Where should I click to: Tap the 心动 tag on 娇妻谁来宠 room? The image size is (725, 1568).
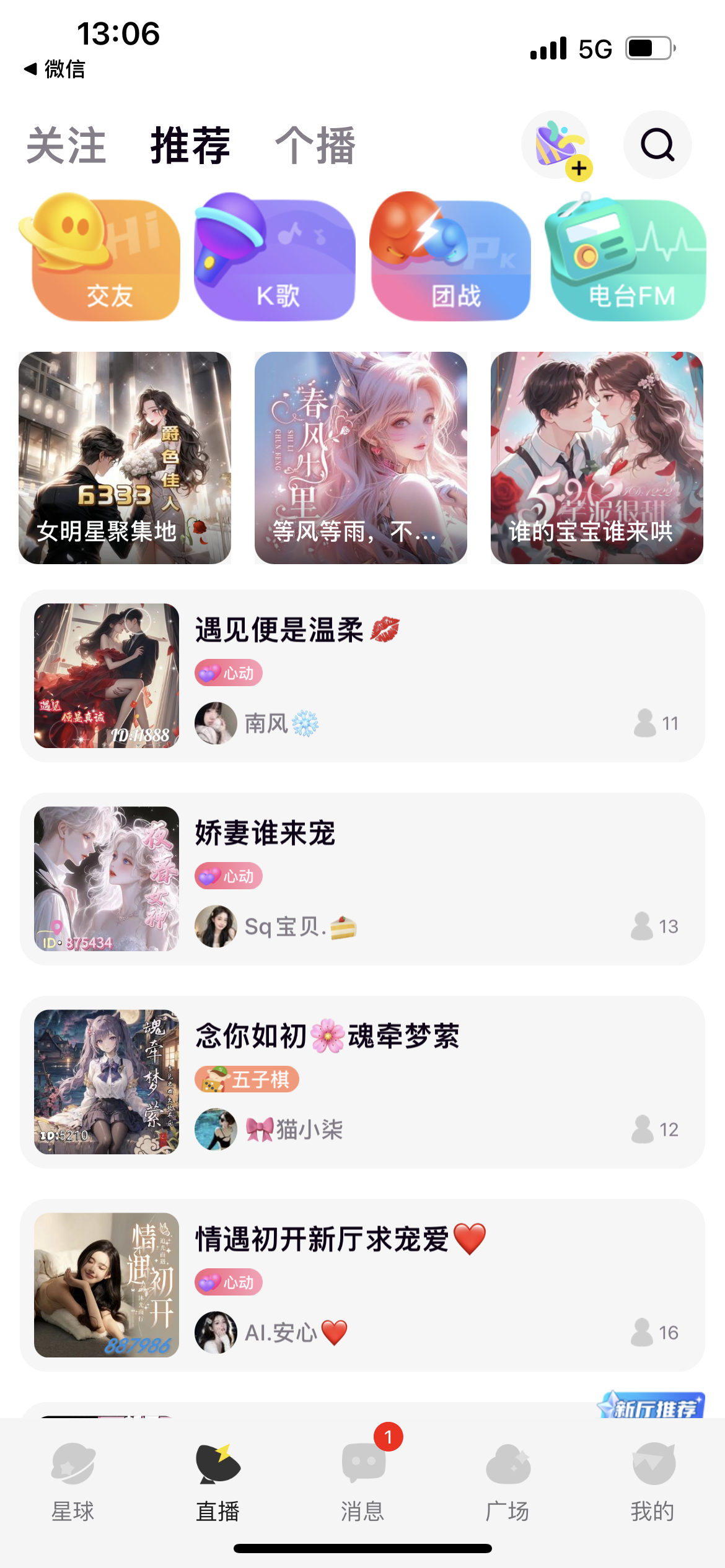click(228, 876)
